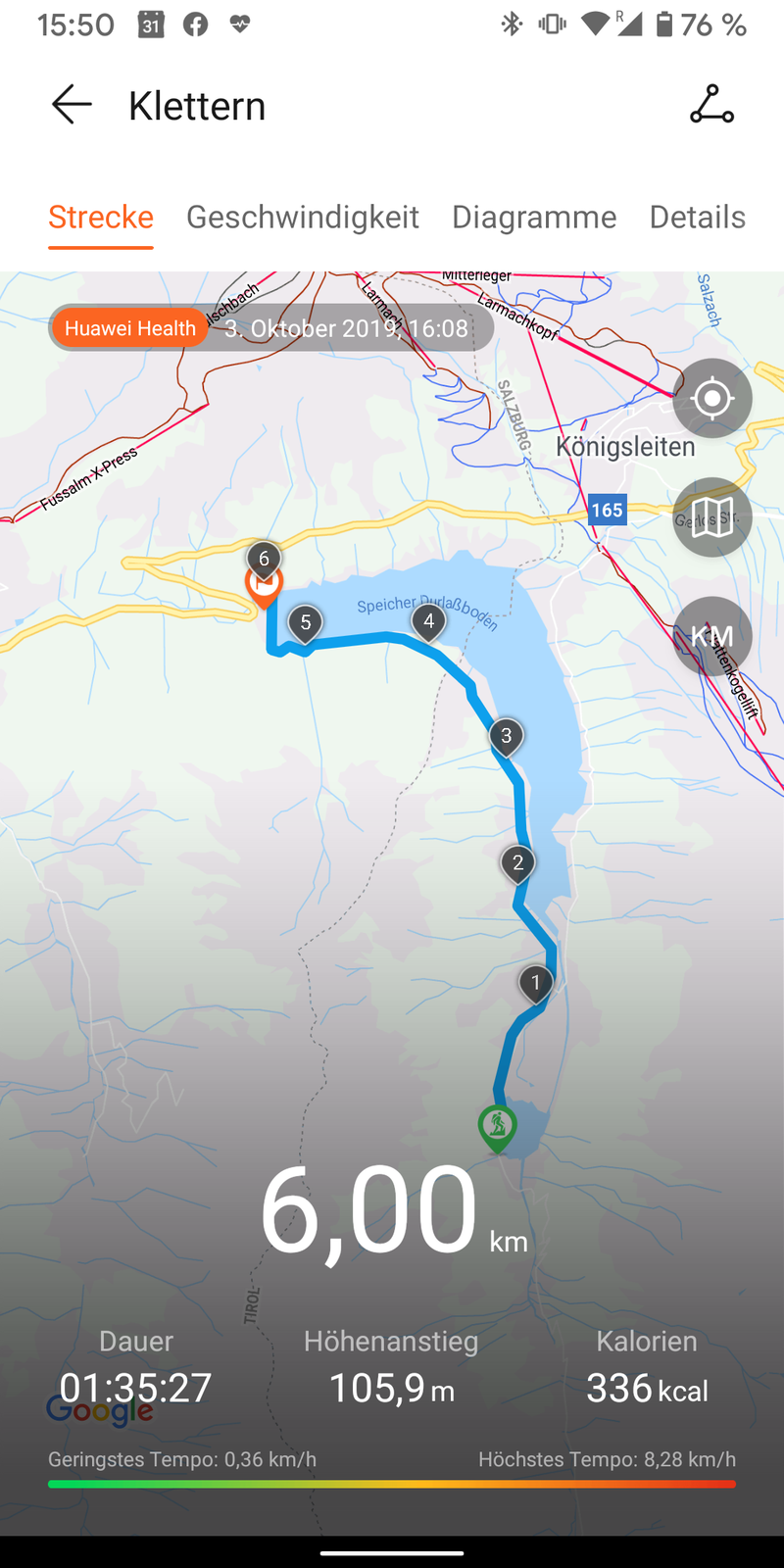The image size is (784, 1568).
Task: Go back from the Klettern screen
Action: click(x=72, y=105)
